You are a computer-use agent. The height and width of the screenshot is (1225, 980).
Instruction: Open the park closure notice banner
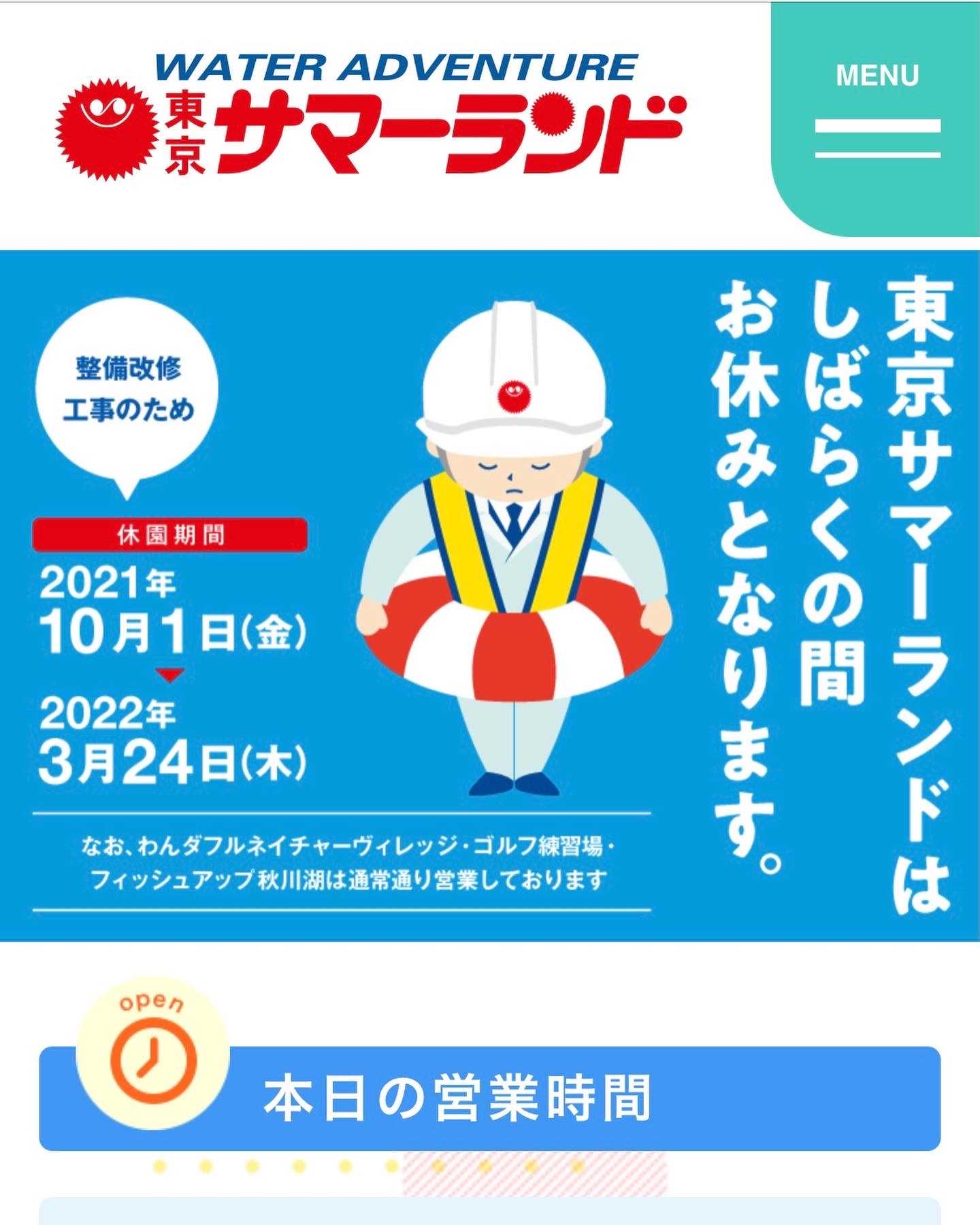[x=490, y=595]
